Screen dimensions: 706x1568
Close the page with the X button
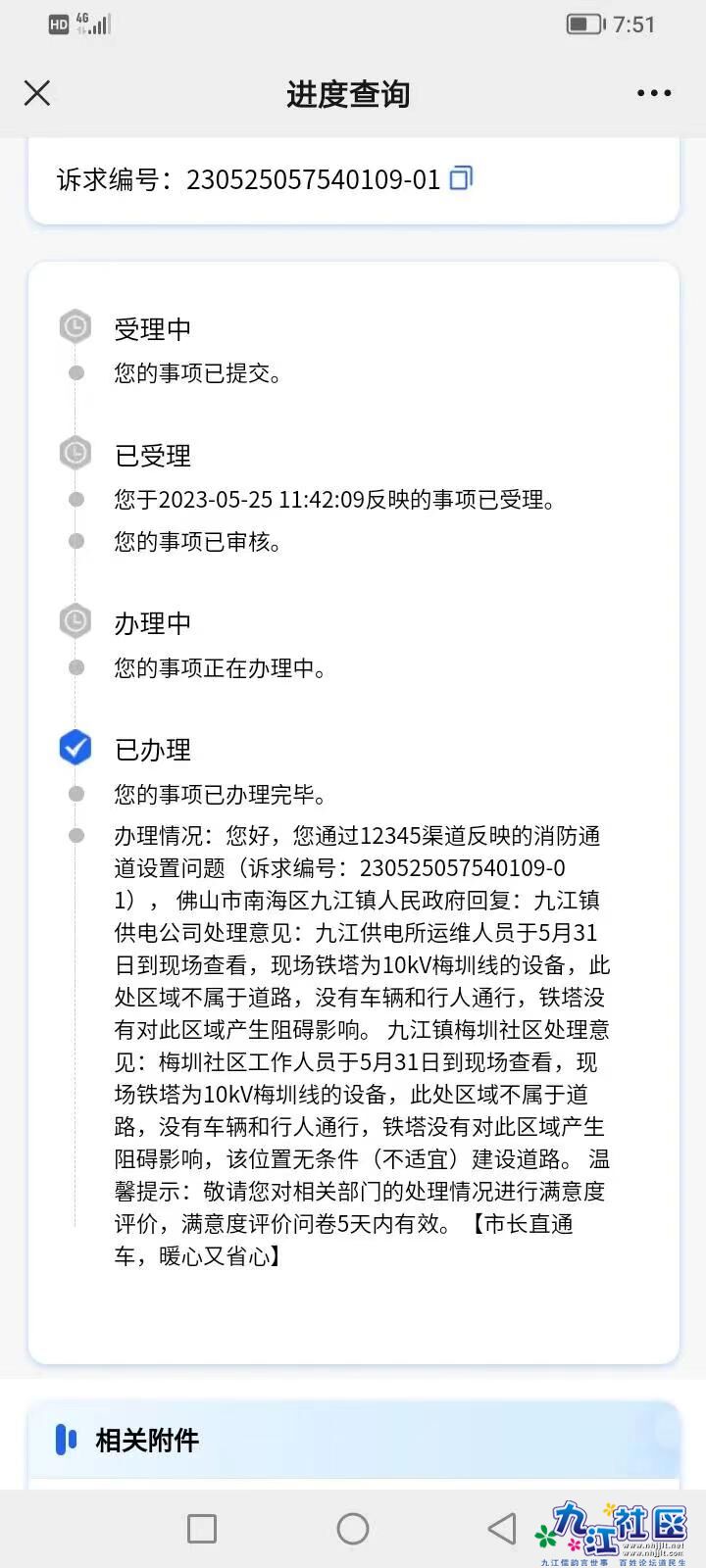pyautogui.click(x=36, y=92)
